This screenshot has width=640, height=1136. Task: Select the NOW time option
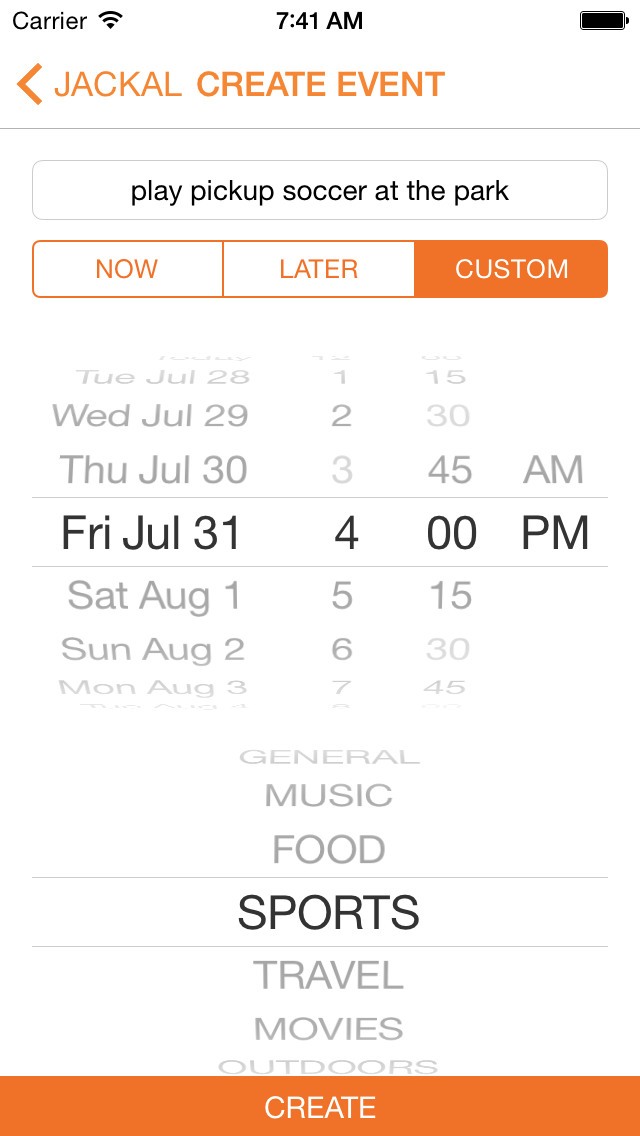[x=127, y=269]
